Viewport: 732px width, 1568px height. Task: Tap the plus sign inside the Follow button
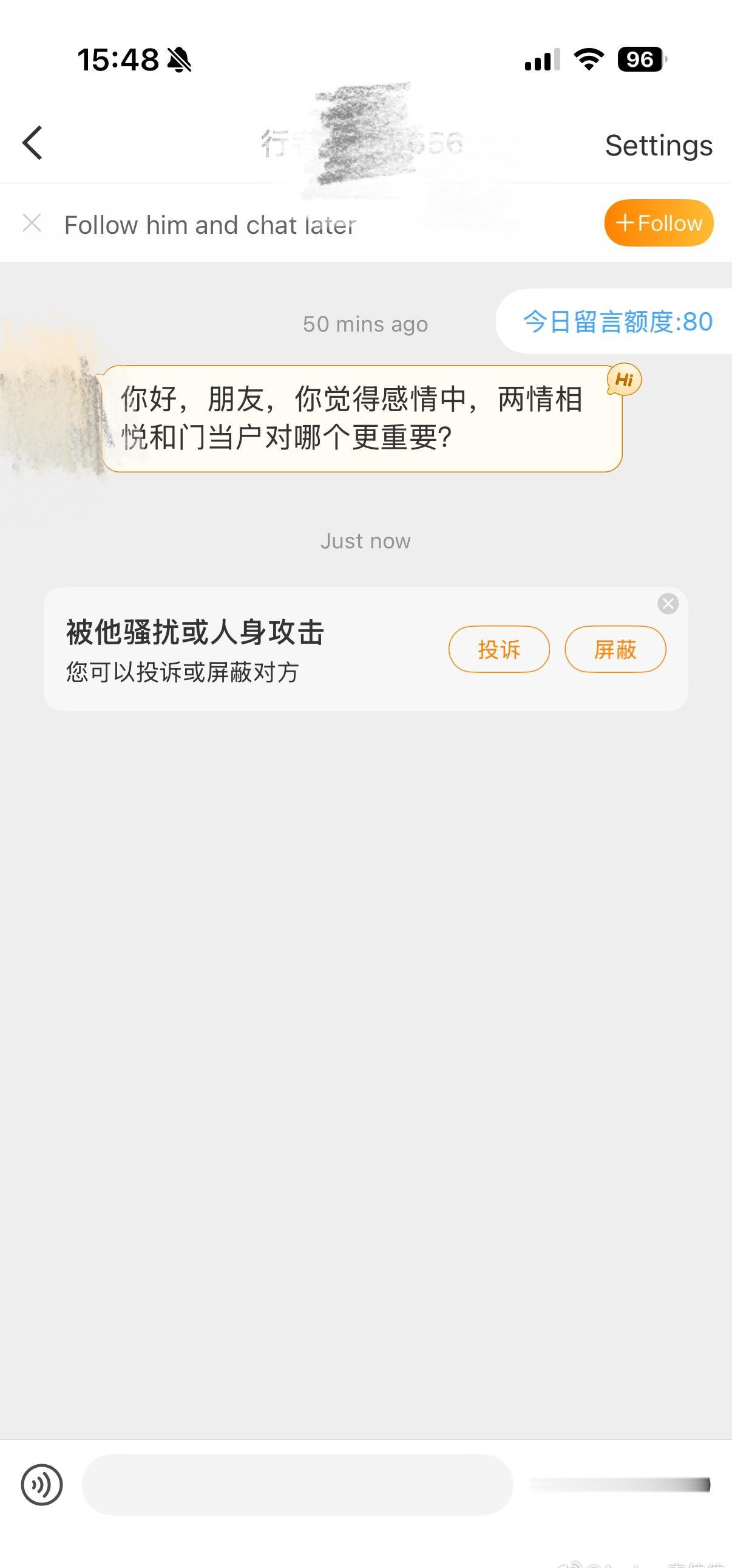click(626, 223)
